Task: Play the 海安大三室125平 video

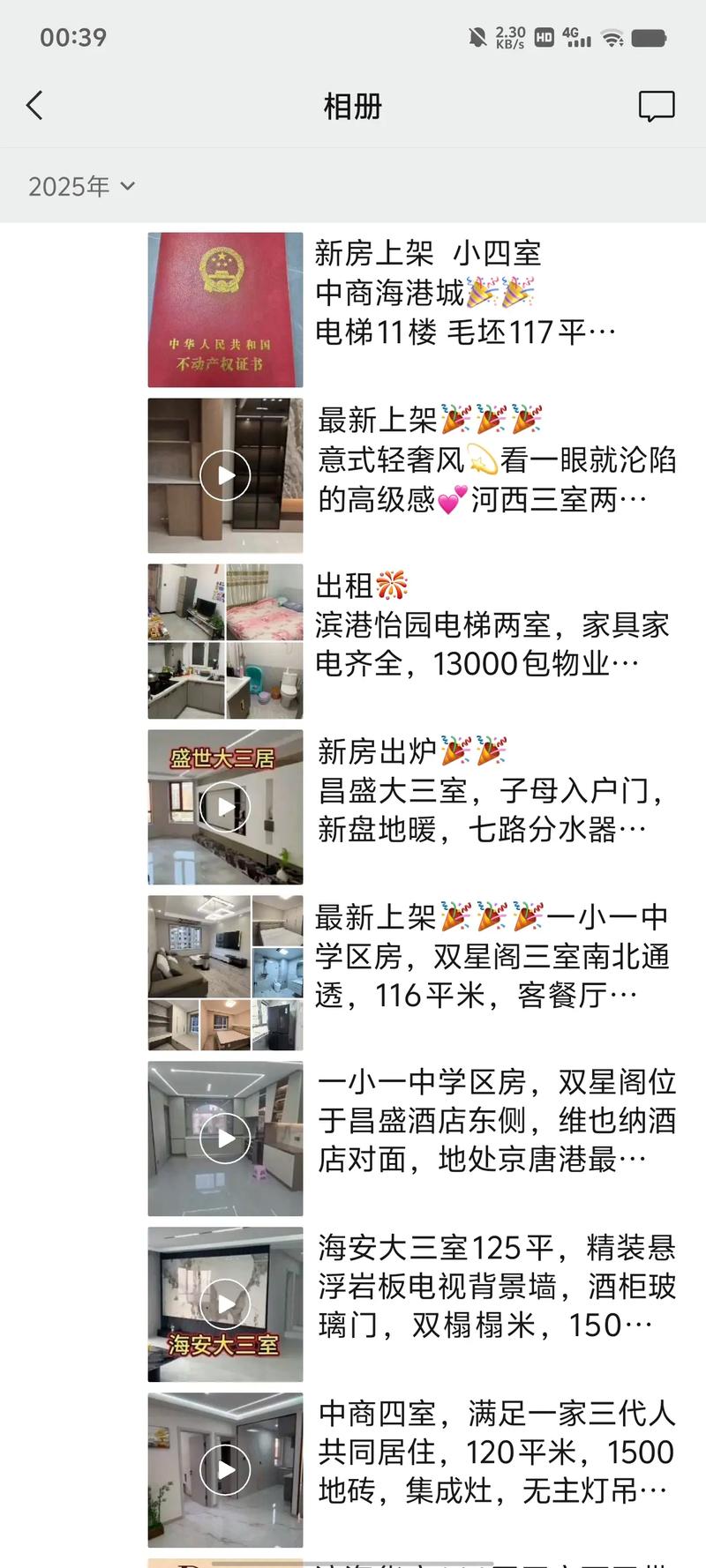Action: pos(225,1304)
